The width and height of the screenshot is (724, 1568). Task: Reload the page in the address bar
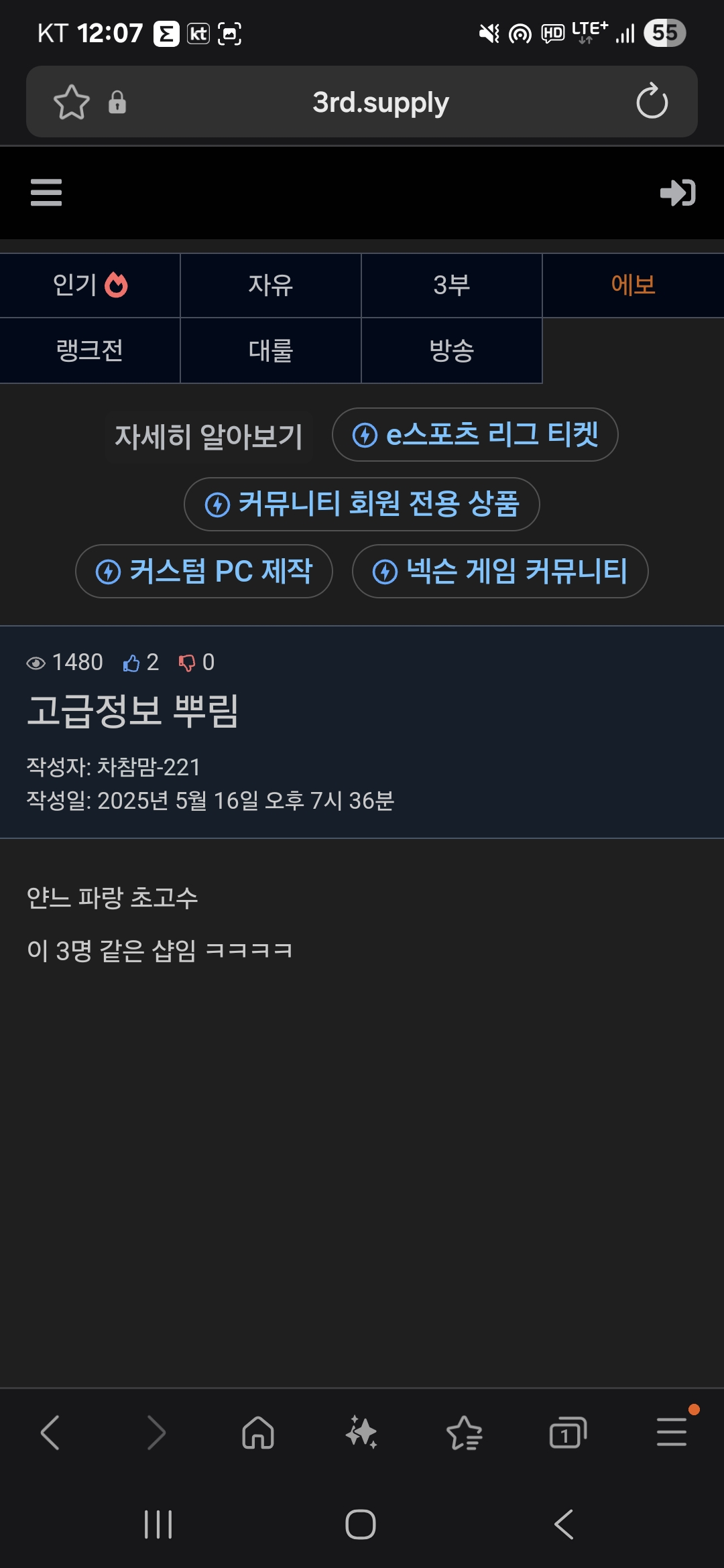click(x=652, y=102)
